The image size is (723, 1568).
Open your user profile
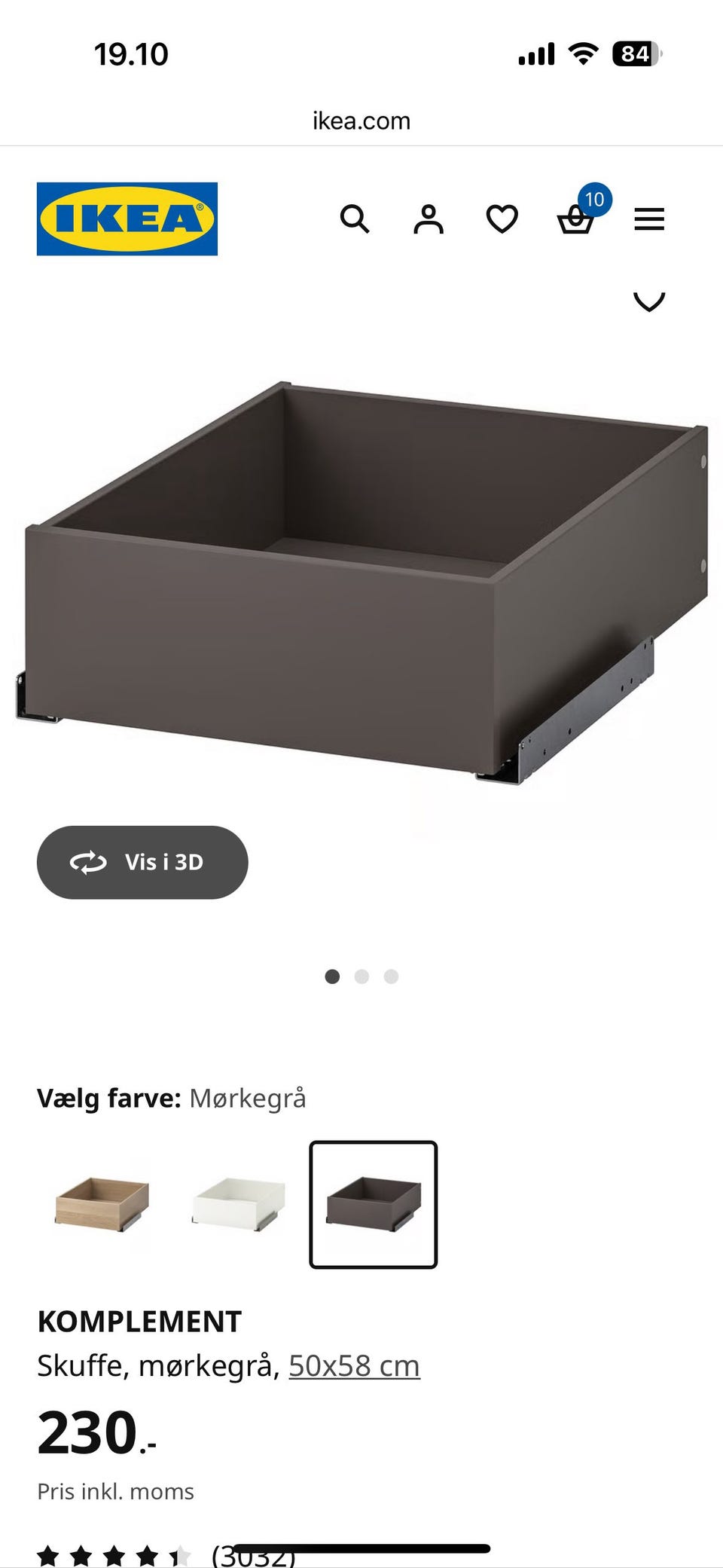[427, 219]
